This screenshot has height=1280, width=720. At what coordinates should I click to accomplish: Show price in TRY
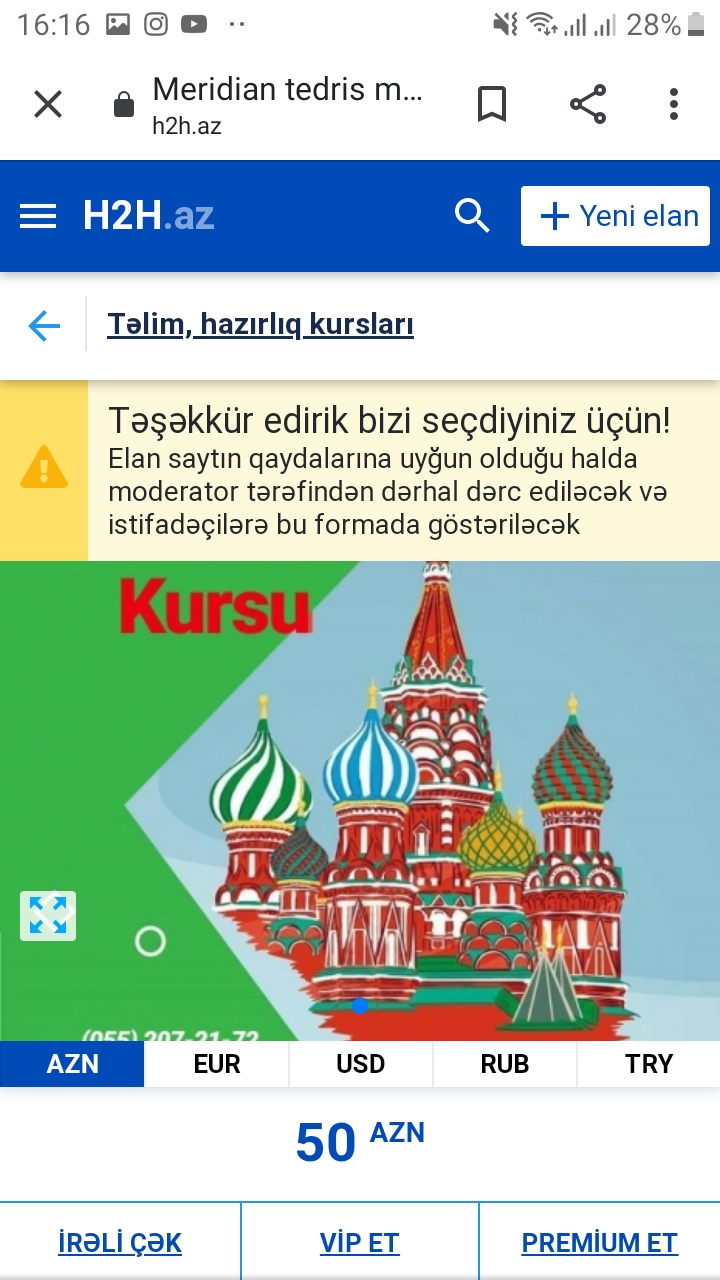649,1064
